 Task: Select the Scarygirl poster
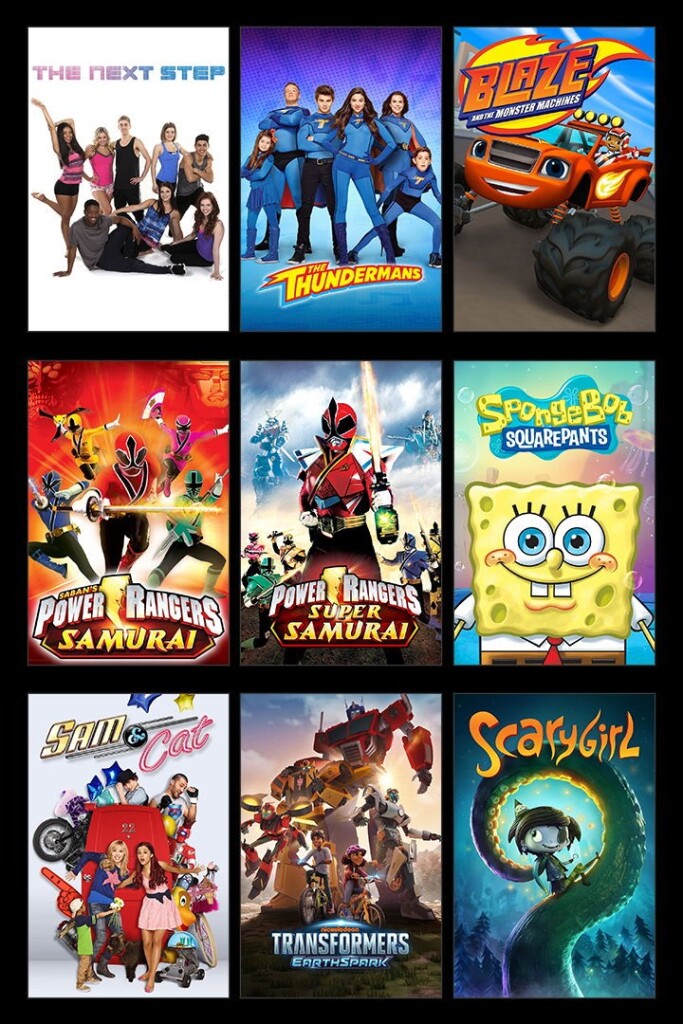(x=554, y=845)
